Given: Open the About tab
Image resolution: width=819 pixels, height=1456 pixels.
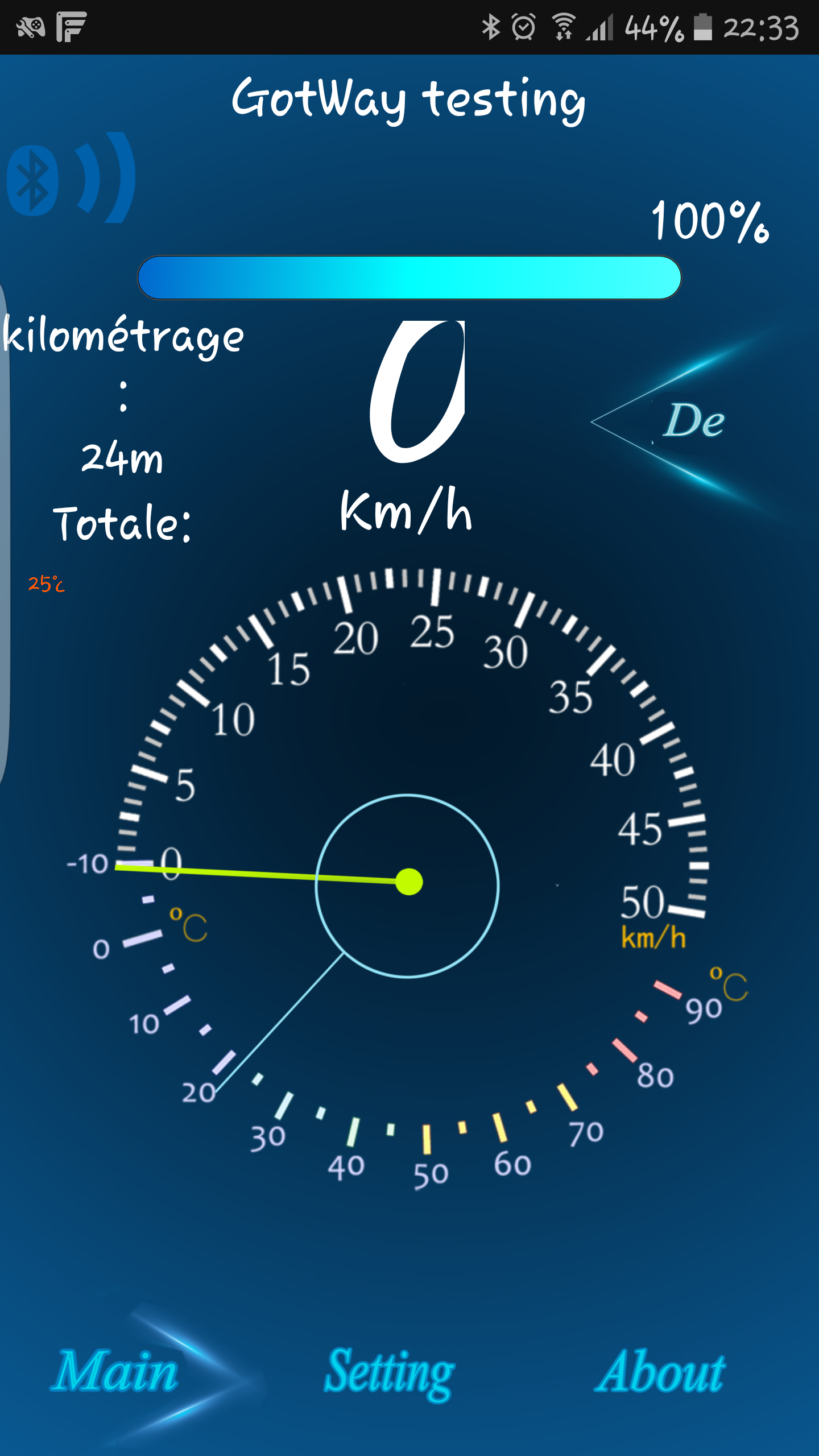Looking at the screenshot, I should click(x=660, y=1372).
